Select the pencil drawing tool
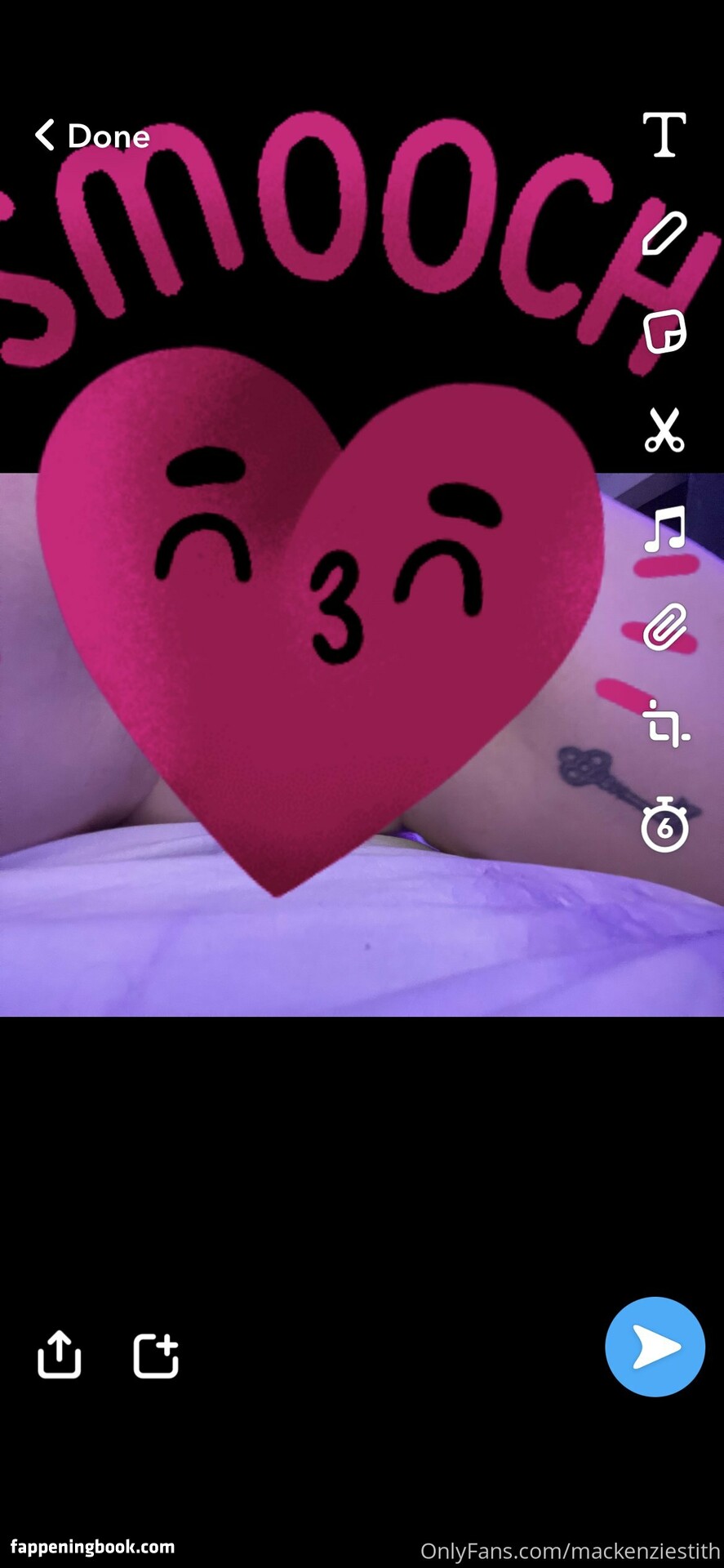The width and height of the screenshot is (724, 1568). pyautogui.click(x=664, y=234)
